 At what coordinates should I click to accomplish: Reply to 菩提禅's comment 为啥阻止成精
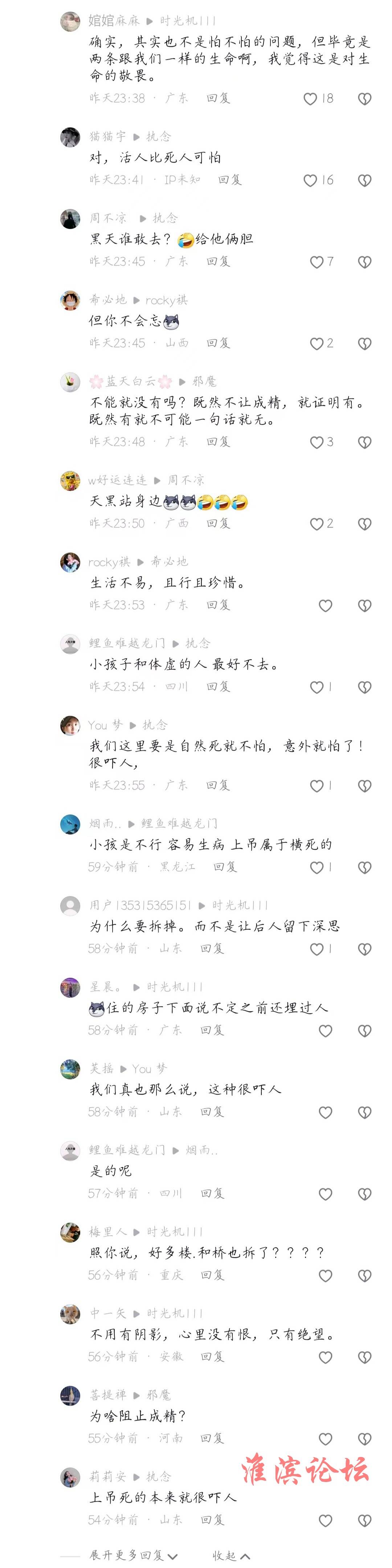pyautogui.click(x=212, y=1438)
